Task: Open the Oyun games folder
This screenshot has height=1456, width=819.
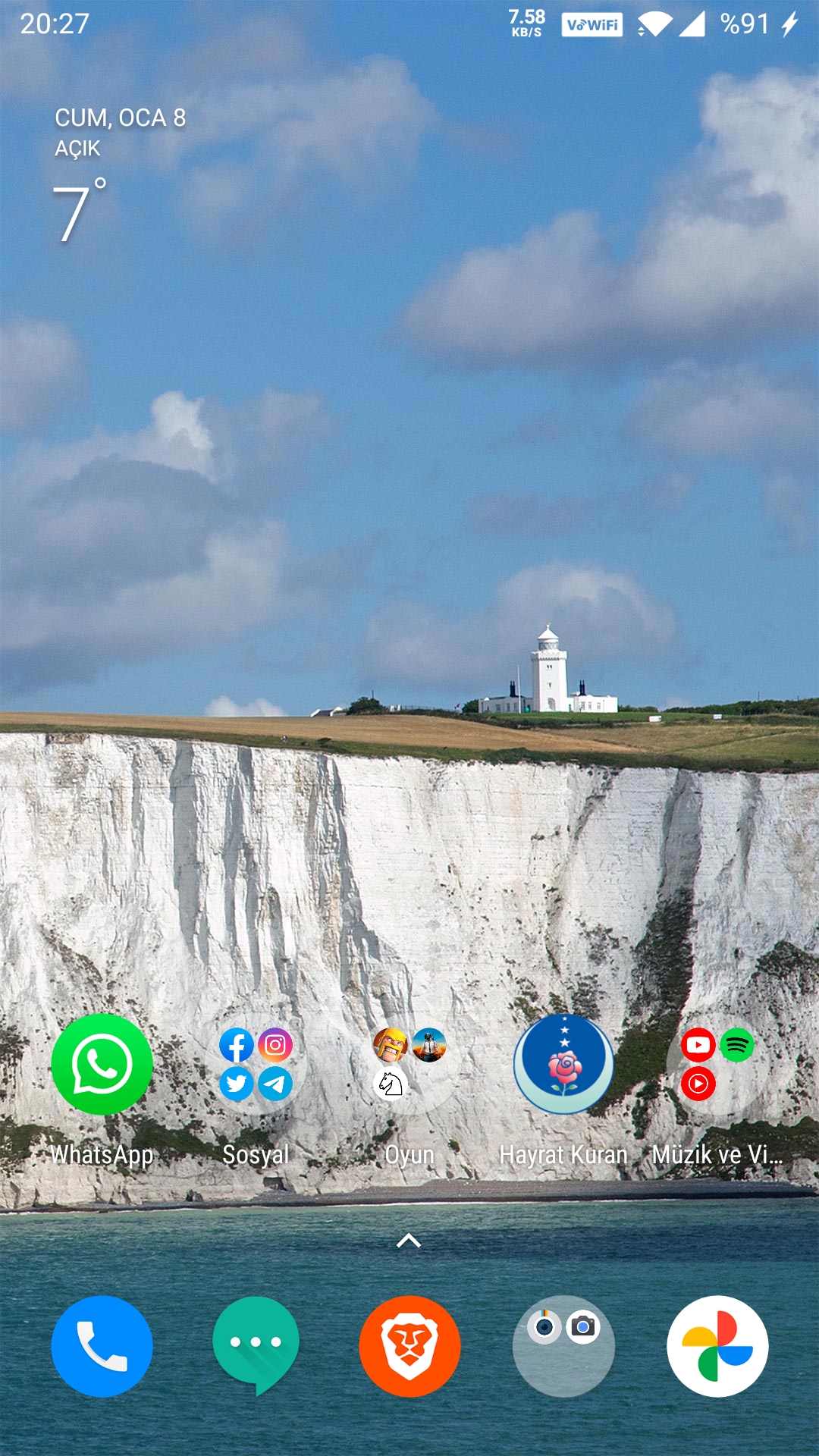Action: pos(409,1064)
